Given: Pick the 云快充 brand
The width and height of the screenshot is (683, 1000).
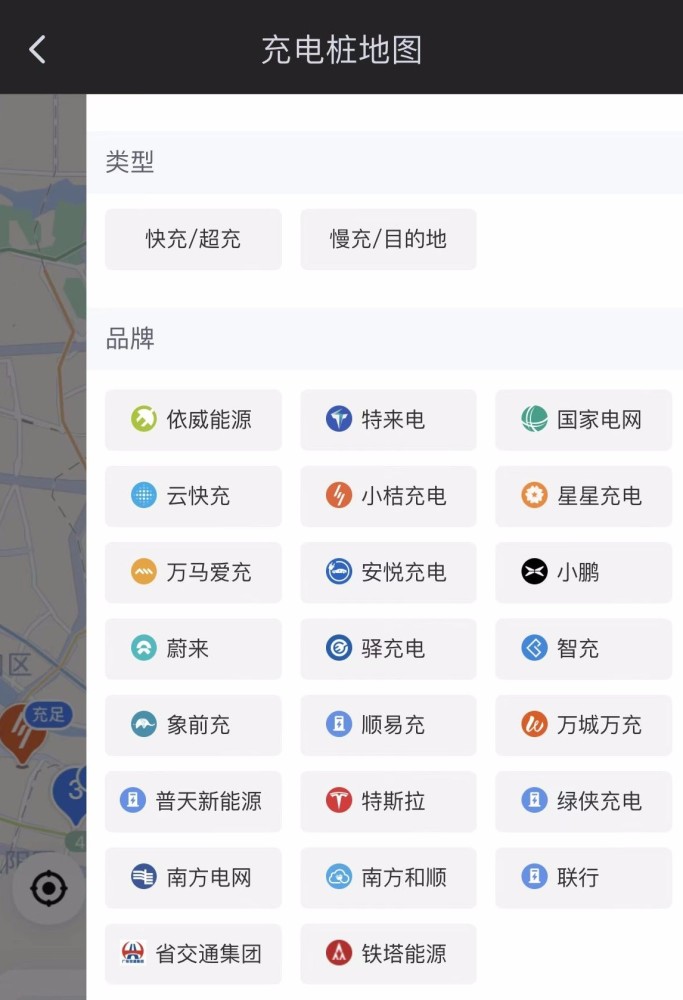Looking at the screenshot, I should click(x=193, y=496).
